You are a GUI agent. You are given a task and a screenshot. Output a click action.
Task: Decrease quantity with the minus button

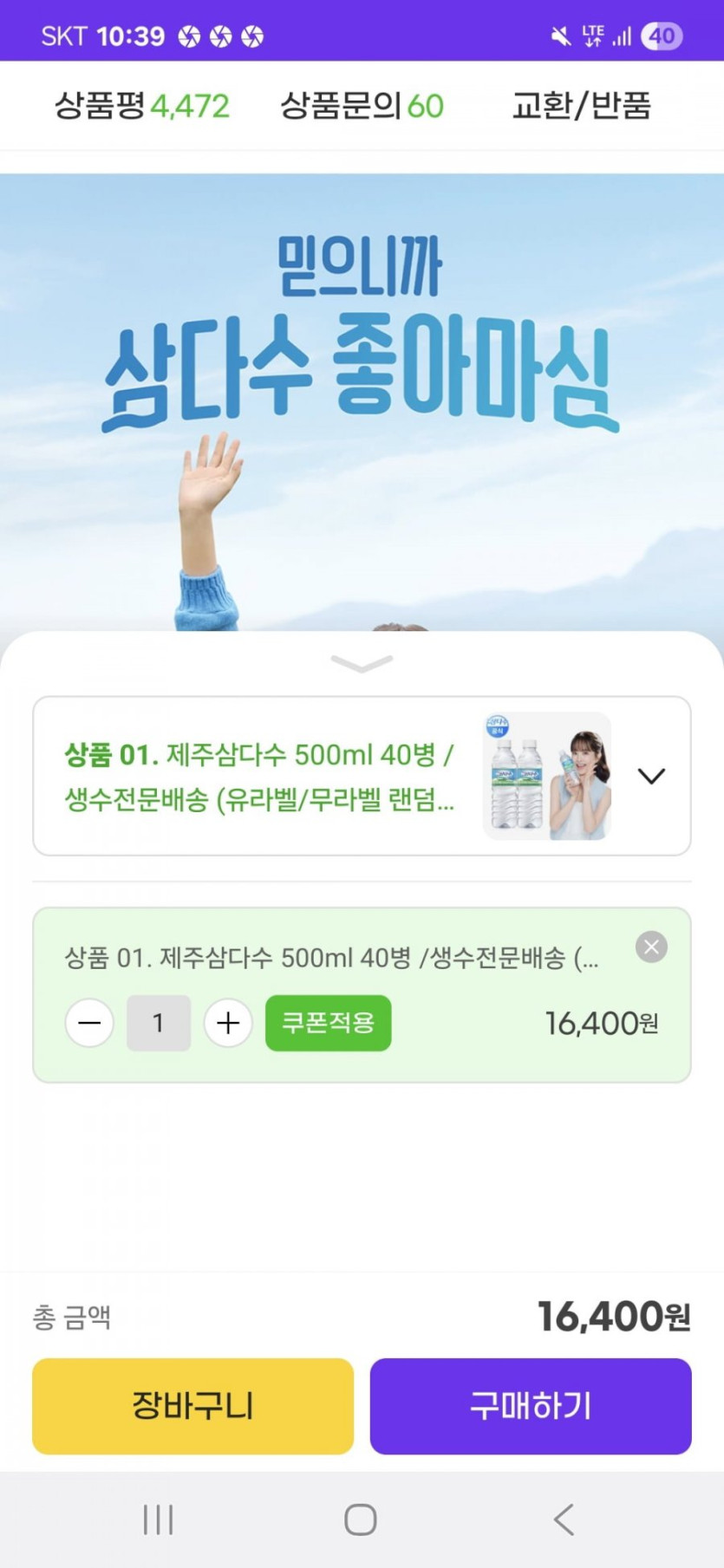coord(89,1024)
